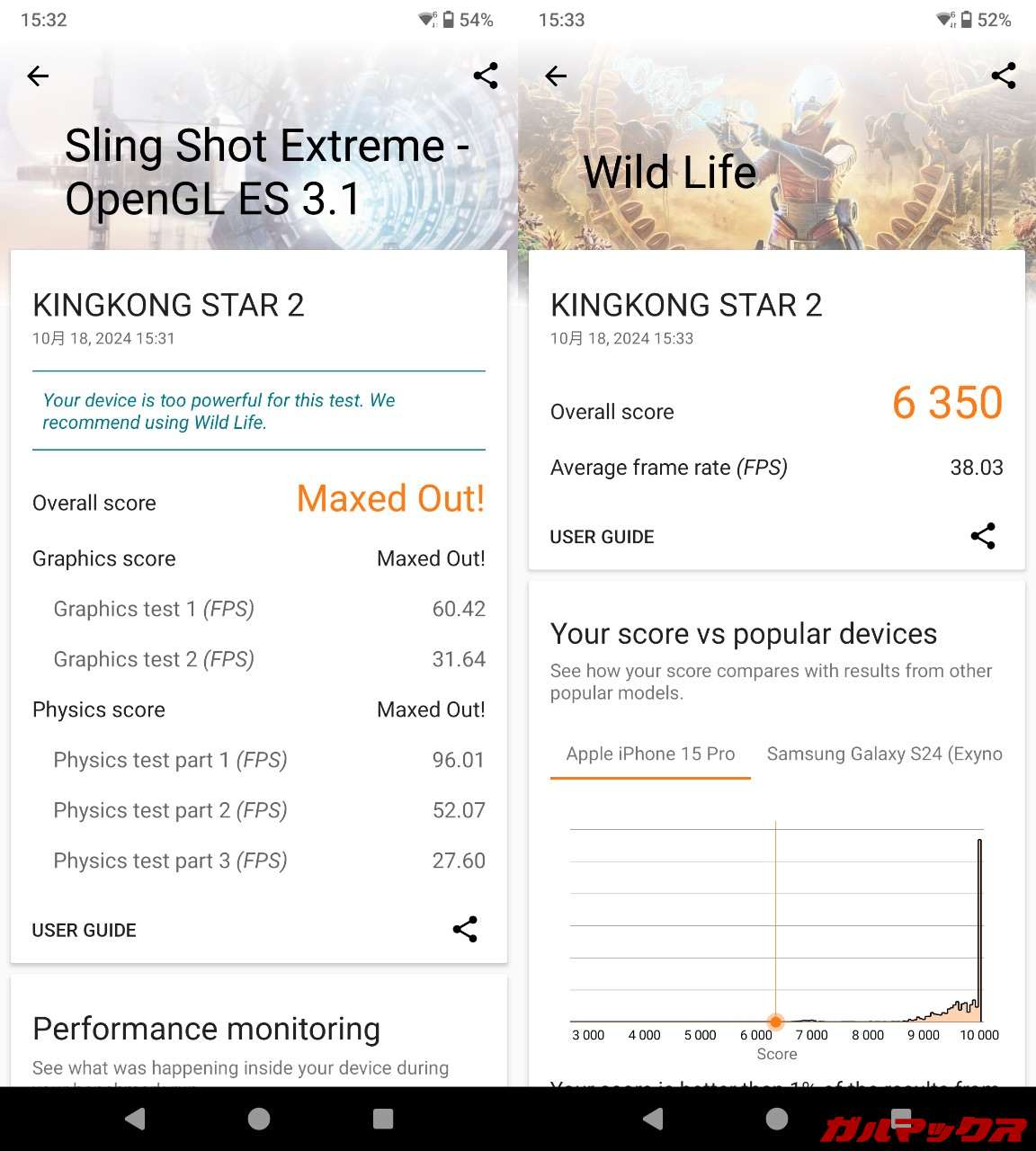Share from the Sling Shot Extreme header
This screenshot has width=1036, height=1151.
tap(486, 76)
